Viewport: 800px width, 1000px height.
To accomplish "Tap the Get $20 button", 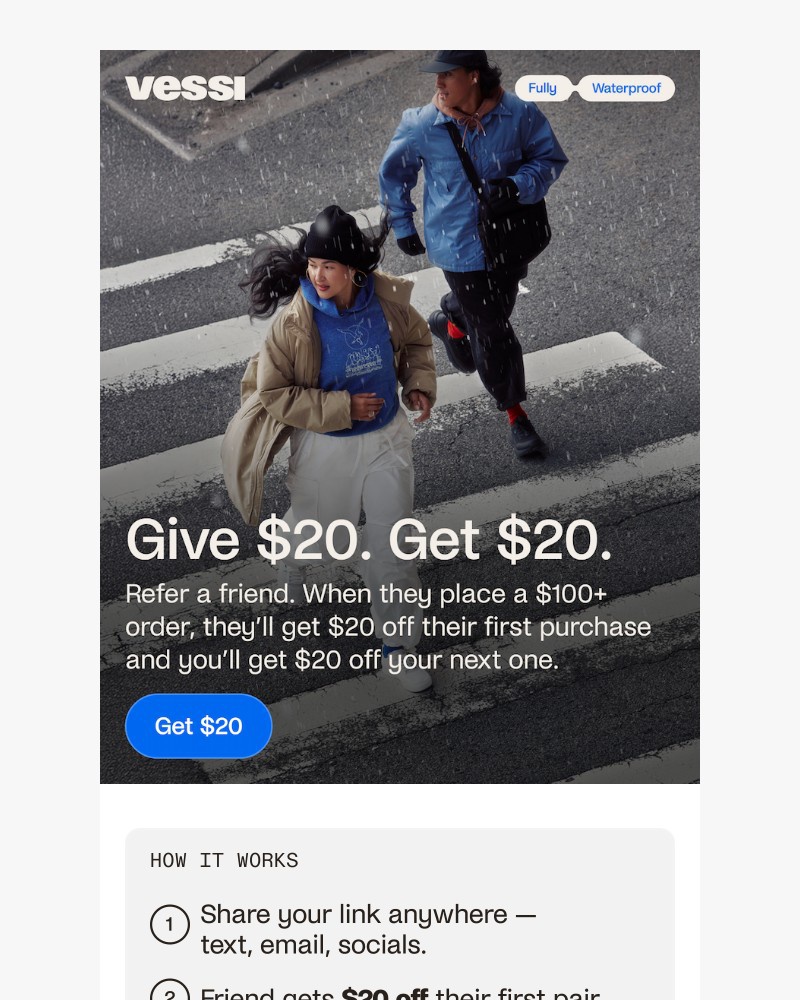I will (x=198, y=726).
